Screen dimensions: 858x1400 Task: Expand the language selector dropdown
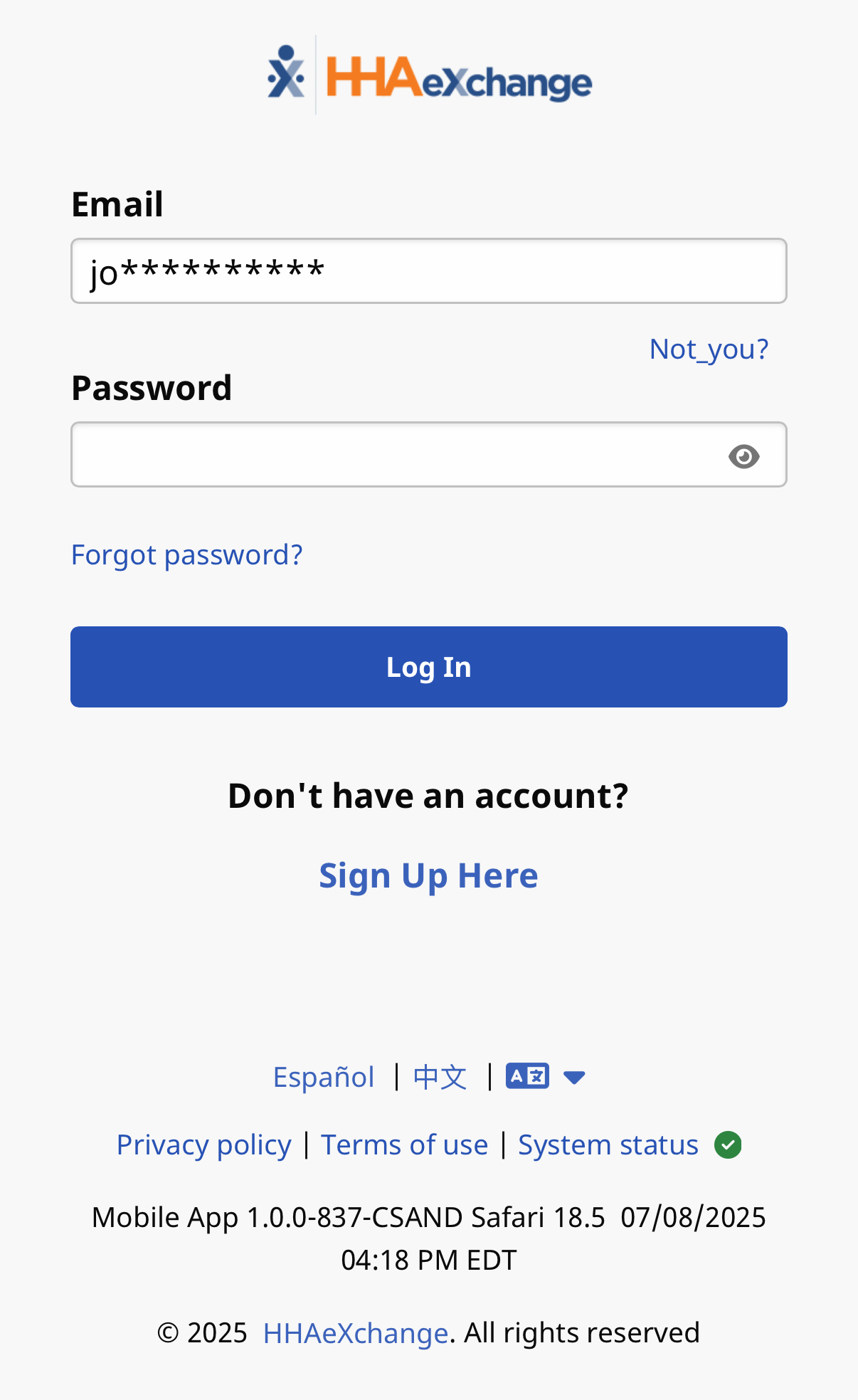click(x=545, y=1077)
